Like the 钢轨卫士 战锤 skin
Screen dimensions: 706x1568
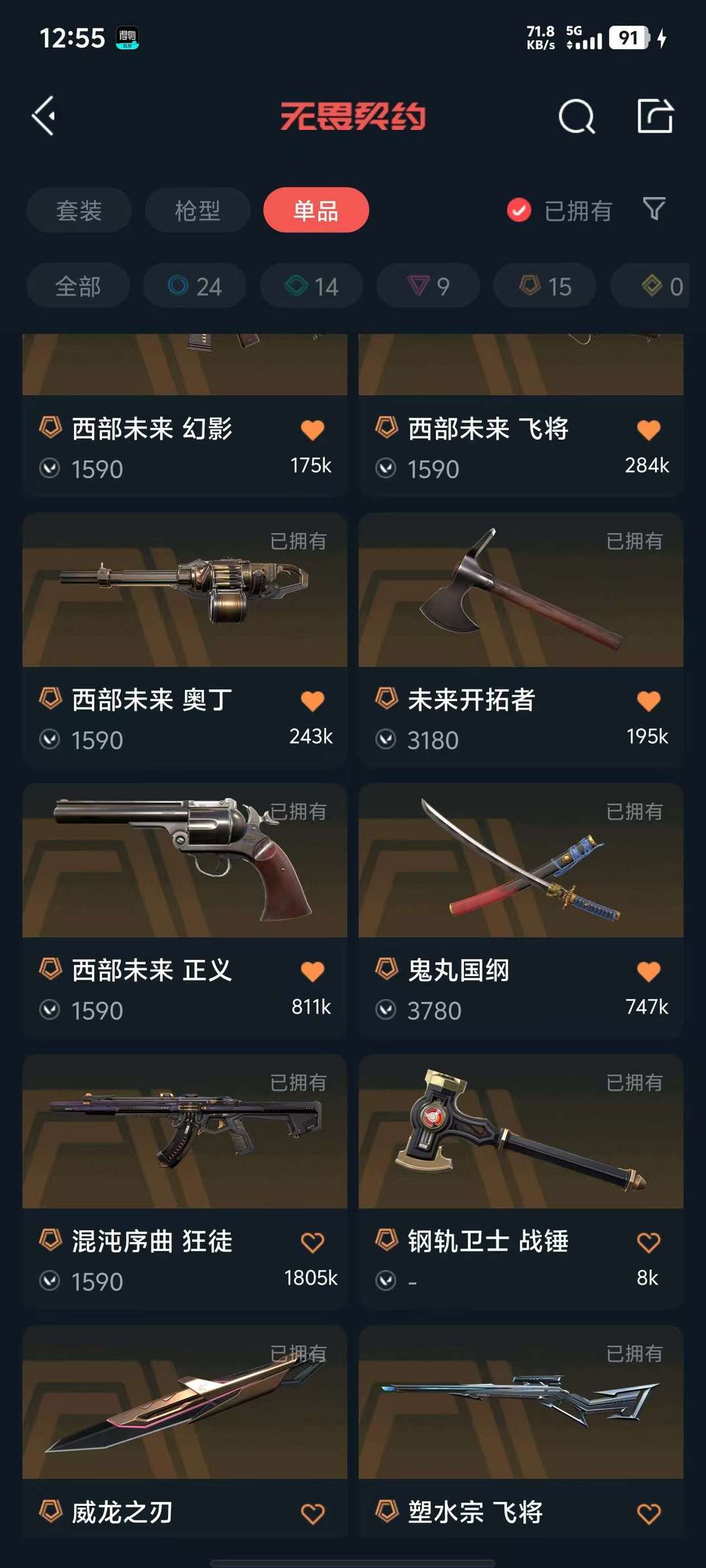[648, 1243]
